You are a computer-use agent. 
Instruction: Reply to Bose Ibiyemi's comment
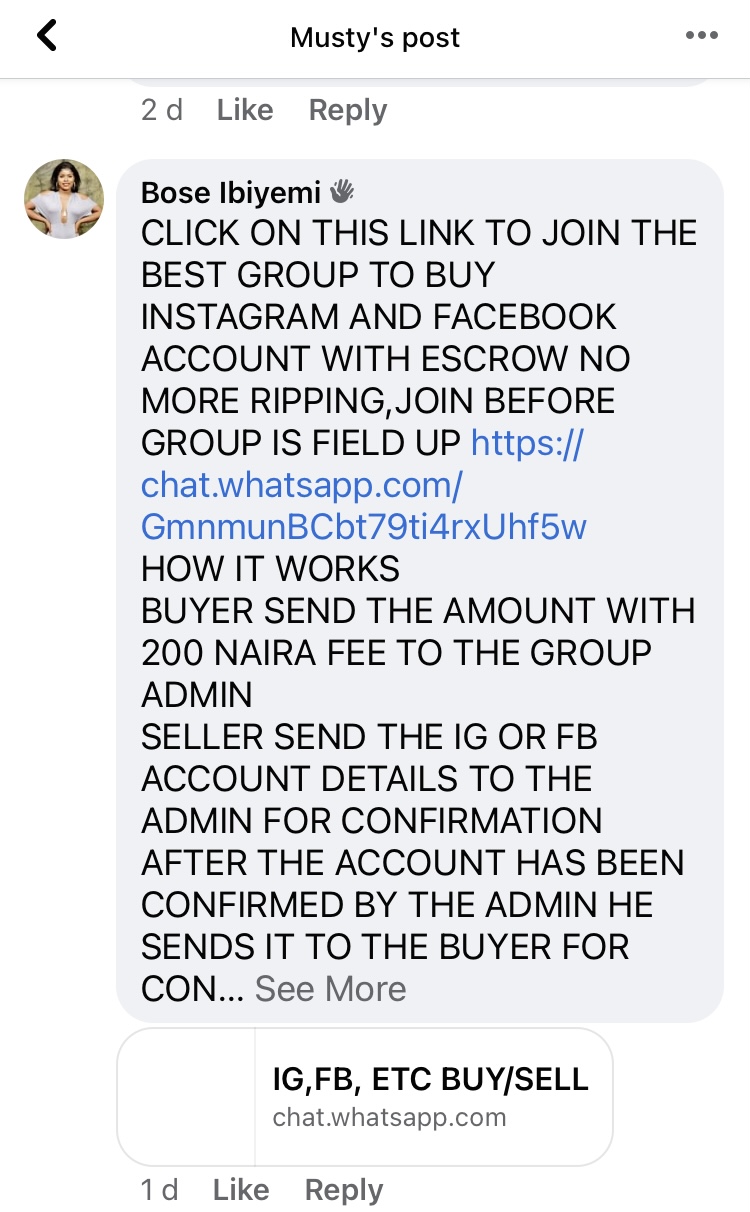point(343,1190)
